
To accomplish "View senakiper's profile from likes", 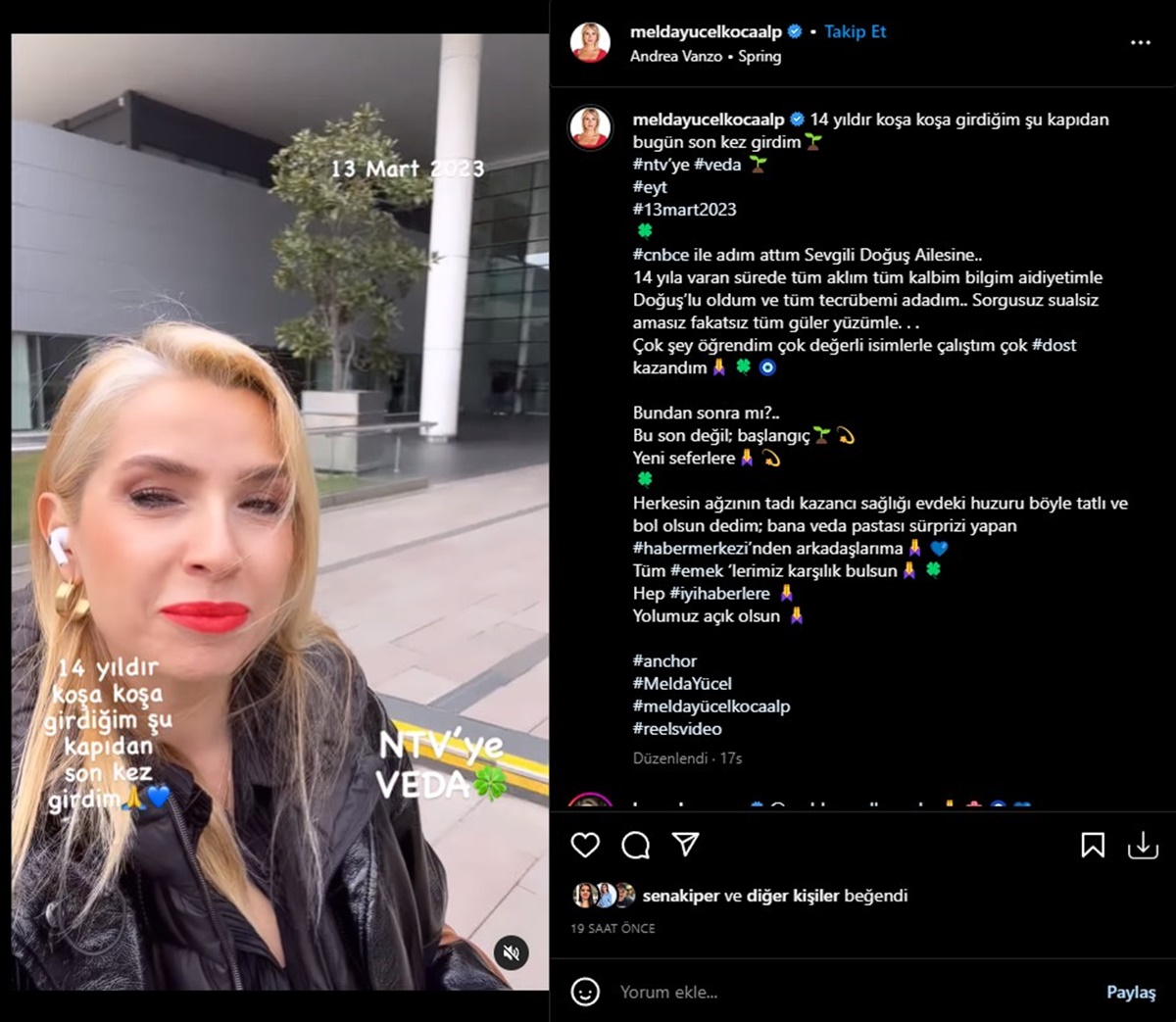I will coord(681,896).
